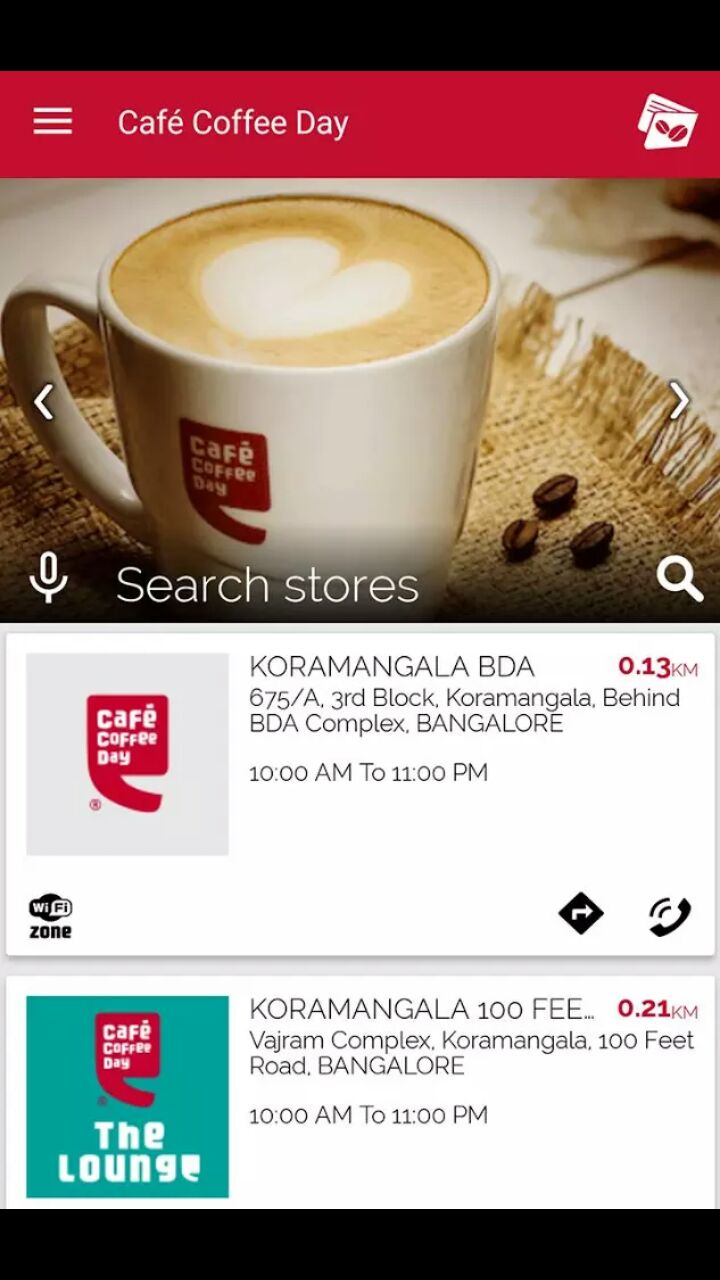Call the Koramangala BDA store

point(669,915)
